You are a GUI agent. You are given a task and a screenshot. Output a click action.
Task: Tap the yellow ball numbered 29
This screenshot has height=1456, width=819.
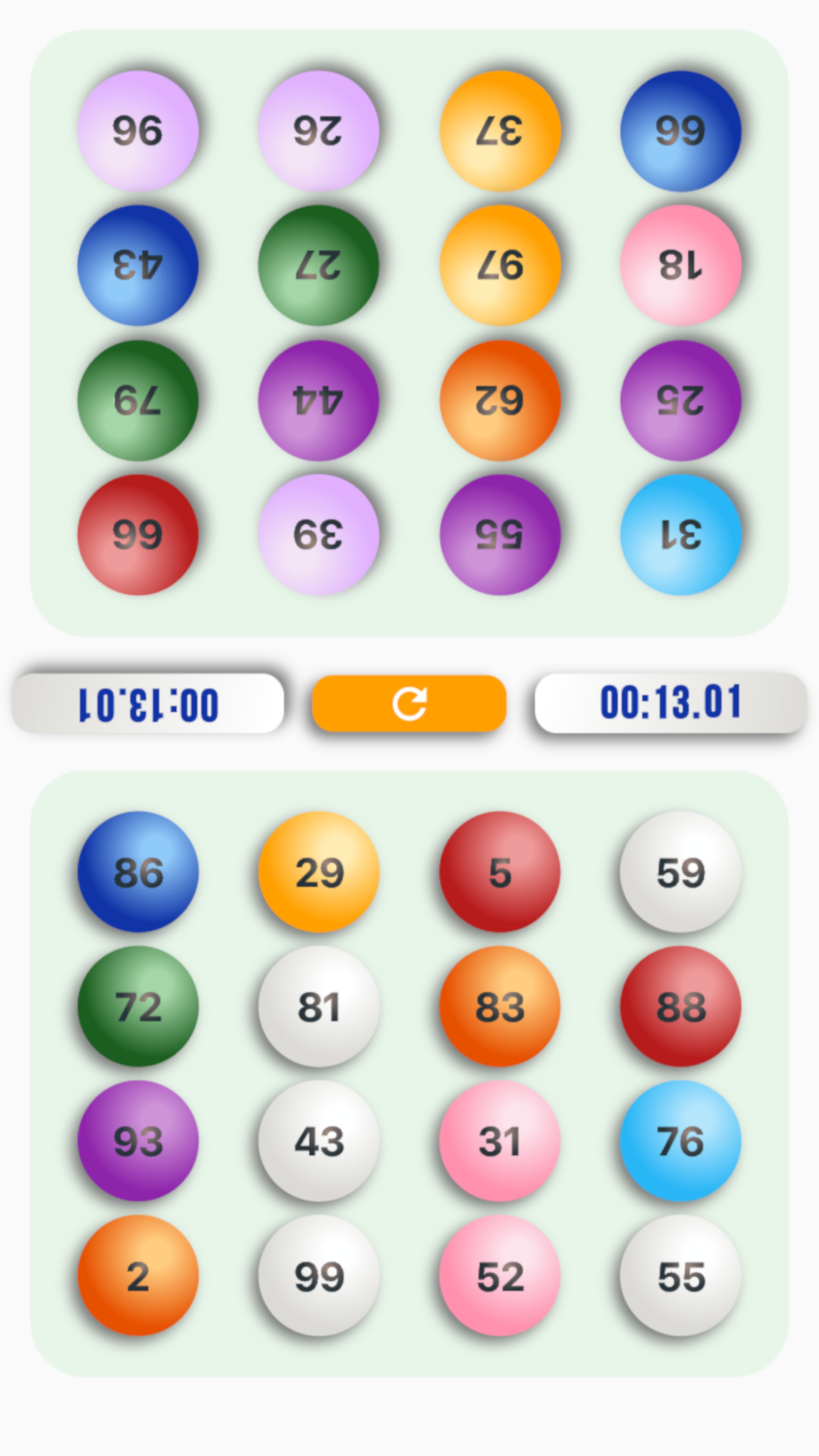pyautogui.click(x=318, y=872)
